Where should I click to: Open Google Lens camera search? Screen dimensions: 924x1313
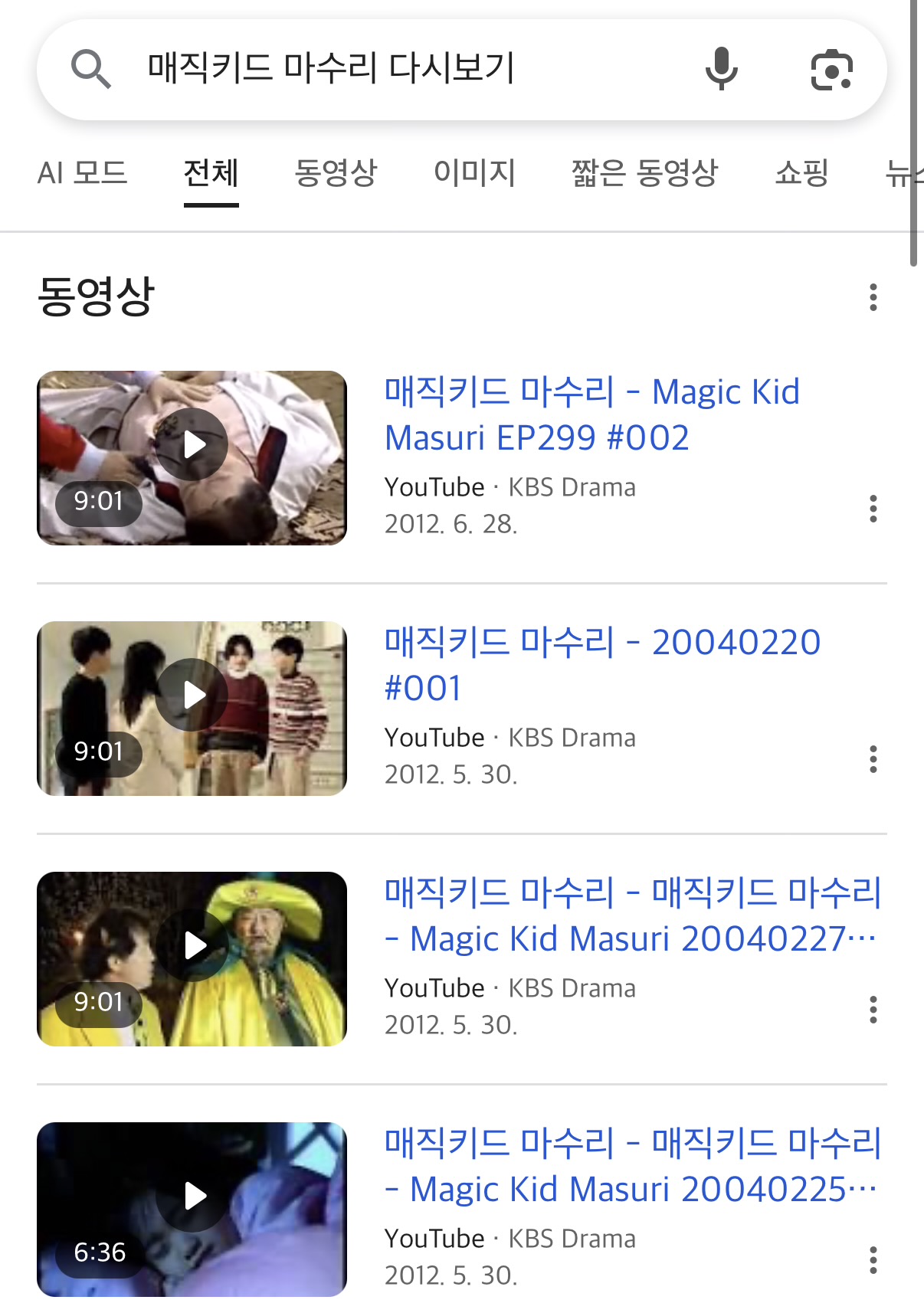coord(831,70)
